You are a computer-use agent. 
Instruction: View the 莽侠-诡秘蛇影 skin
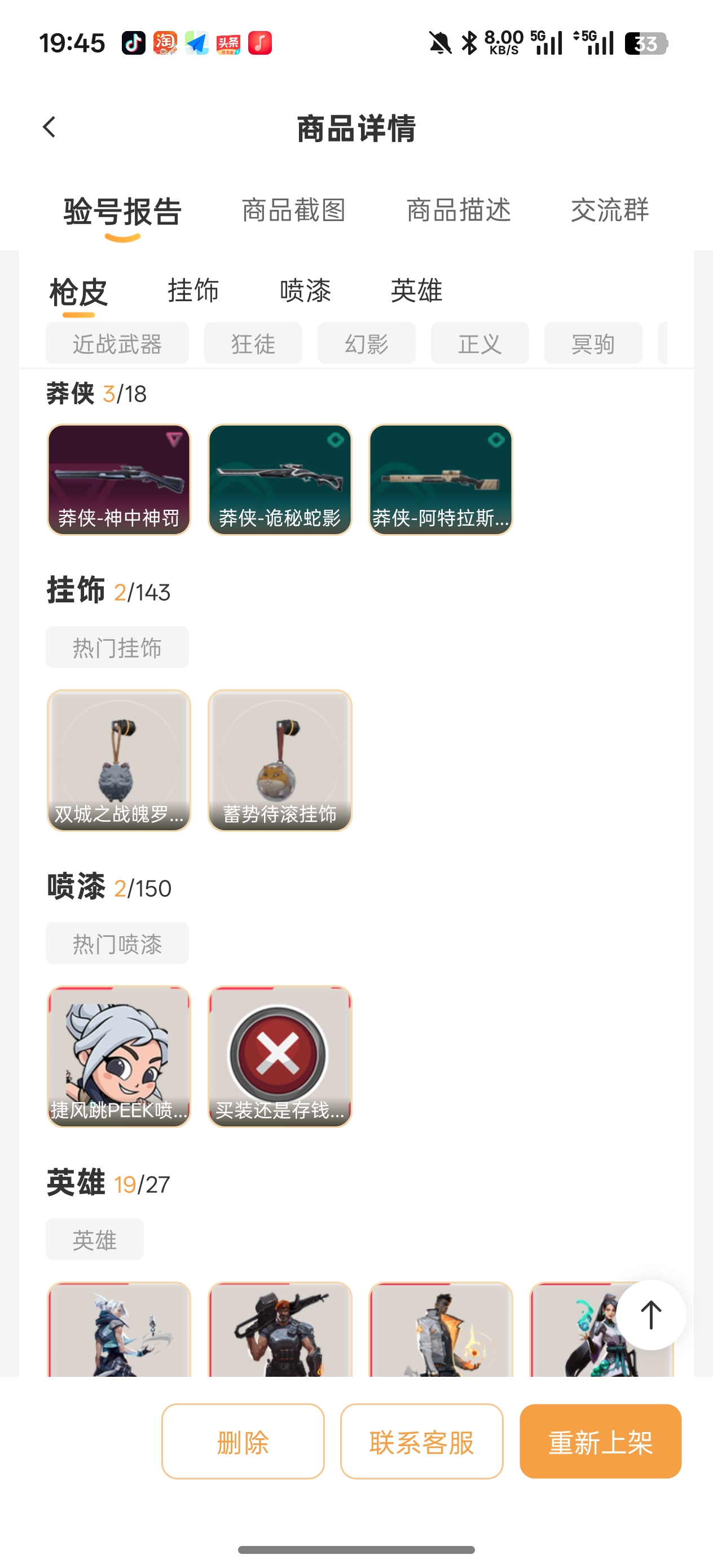(279, 479)
